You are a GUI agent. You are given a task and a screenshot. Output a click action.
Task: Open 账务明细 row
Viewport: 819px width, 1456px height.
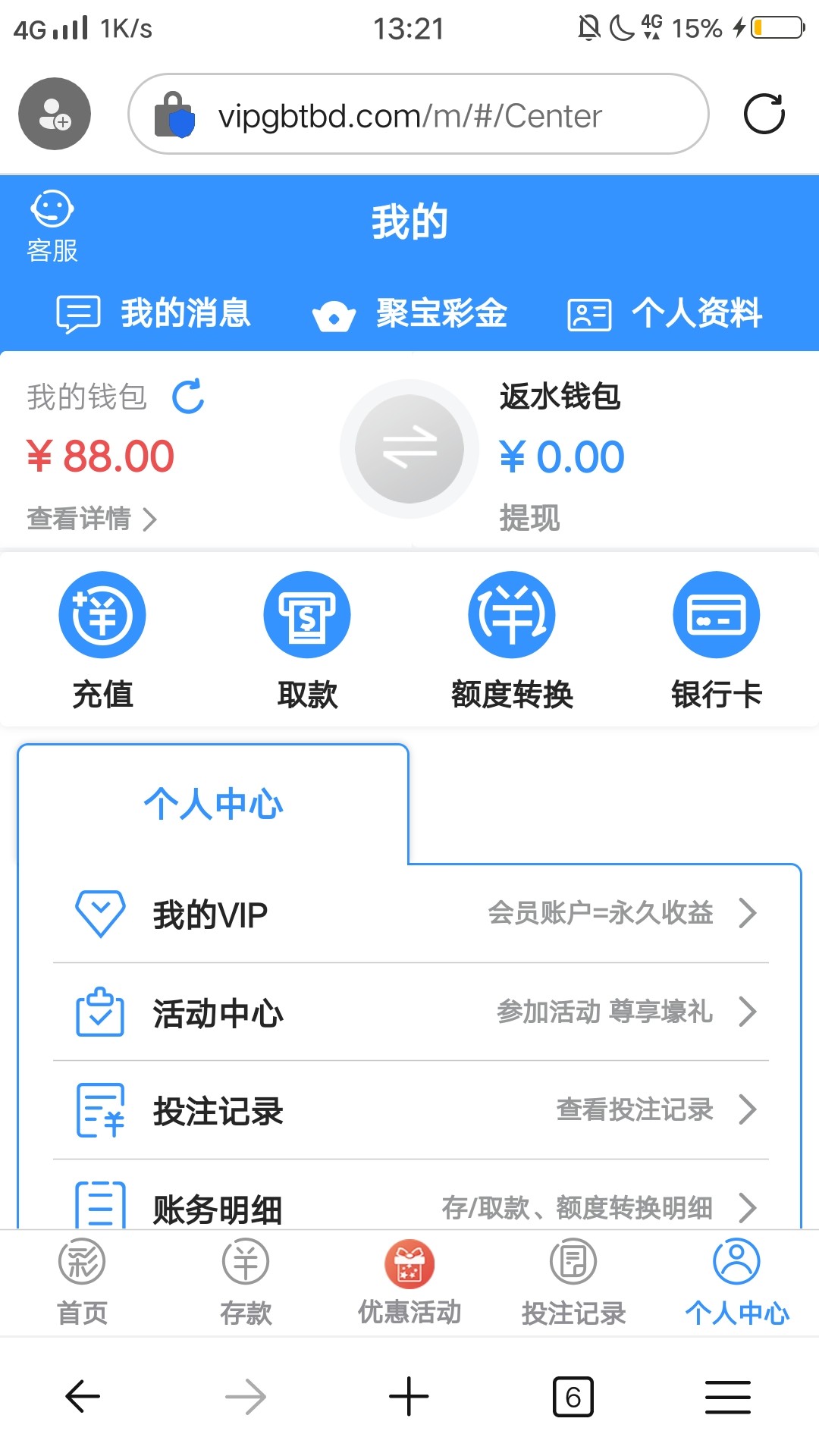click(410, 1206)
